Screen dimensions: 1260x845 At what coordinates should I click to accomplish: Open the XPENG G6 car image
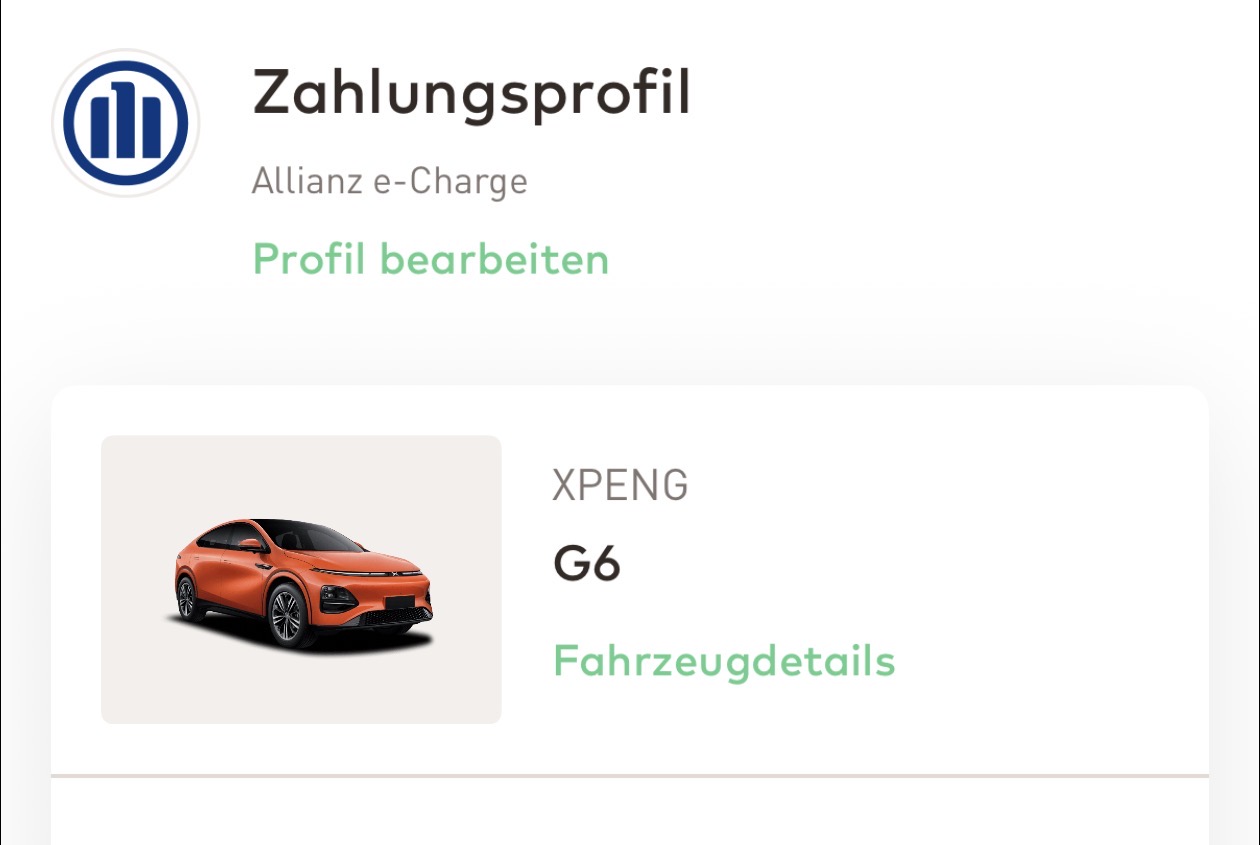pyautogui.click(x=301, y=579)
